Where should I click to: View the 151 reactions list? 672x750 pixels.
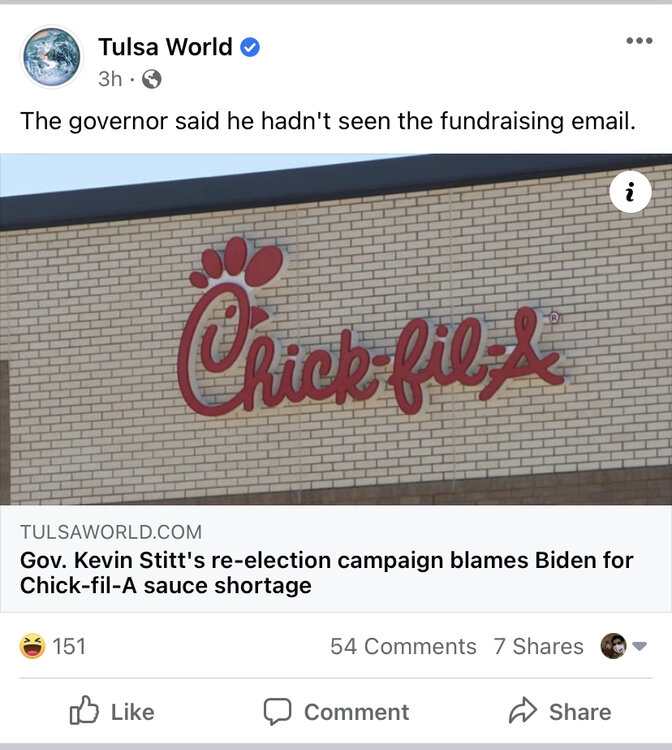54,646
